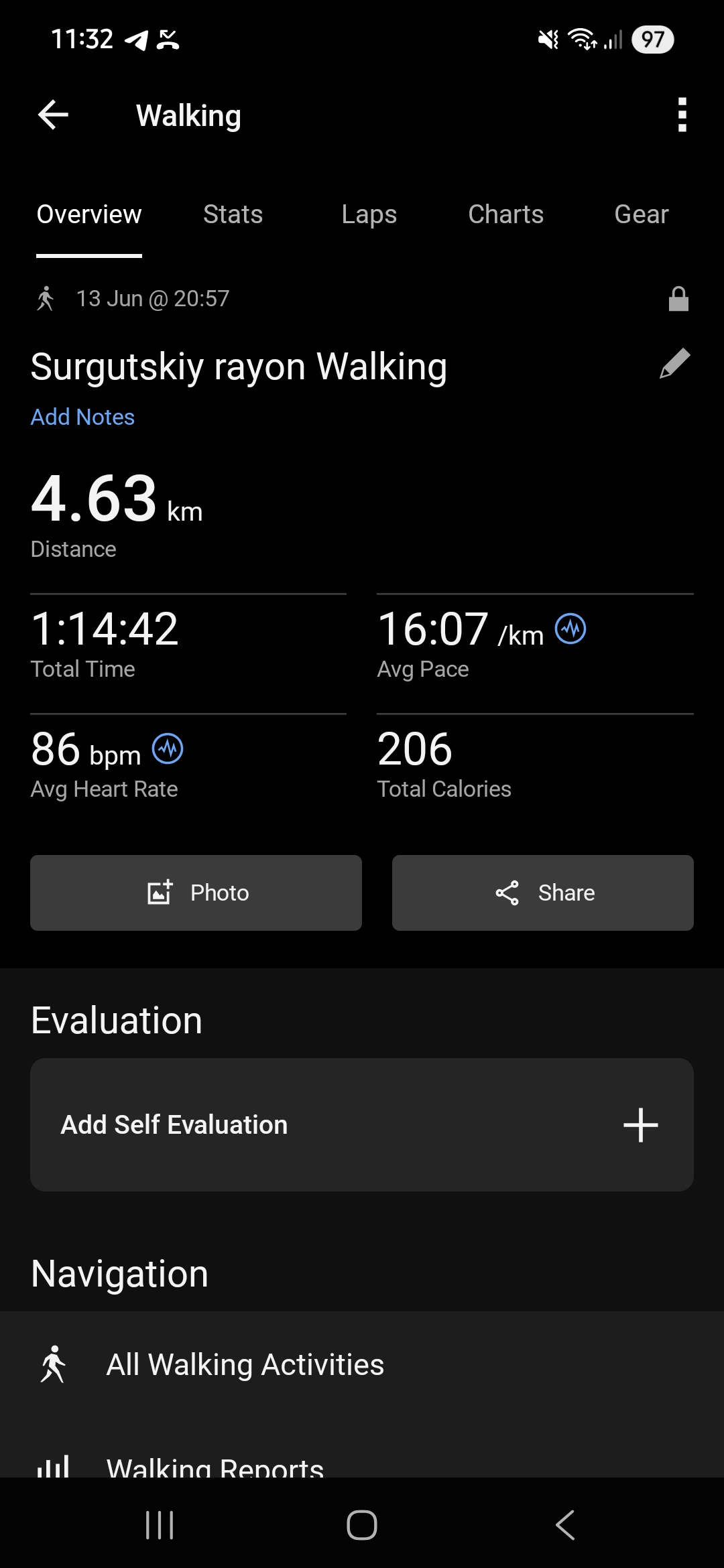Share this walking activity
724x1568 pixels.
[543, 893]
